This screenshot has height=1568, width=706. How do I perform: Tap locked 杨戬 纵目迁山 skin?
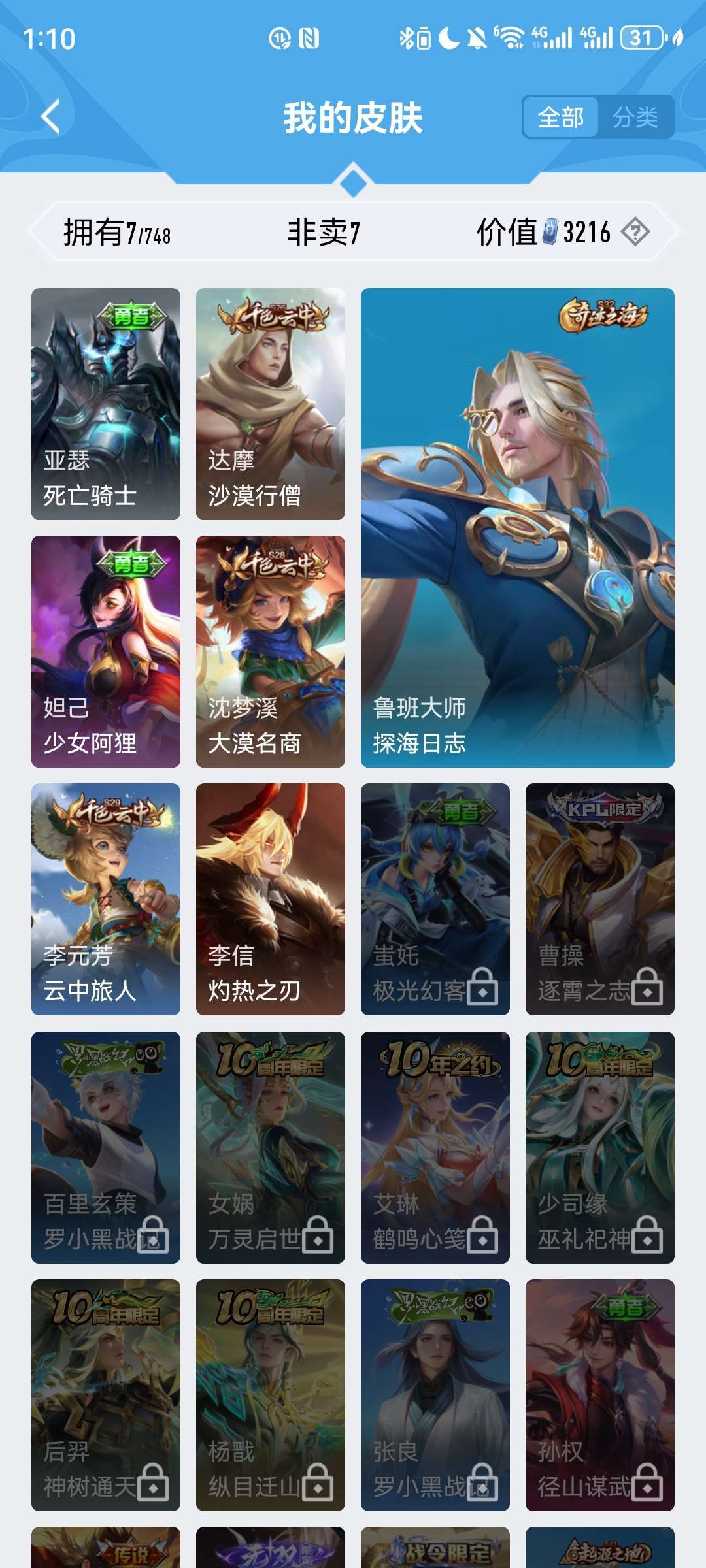coord(271,1395)
